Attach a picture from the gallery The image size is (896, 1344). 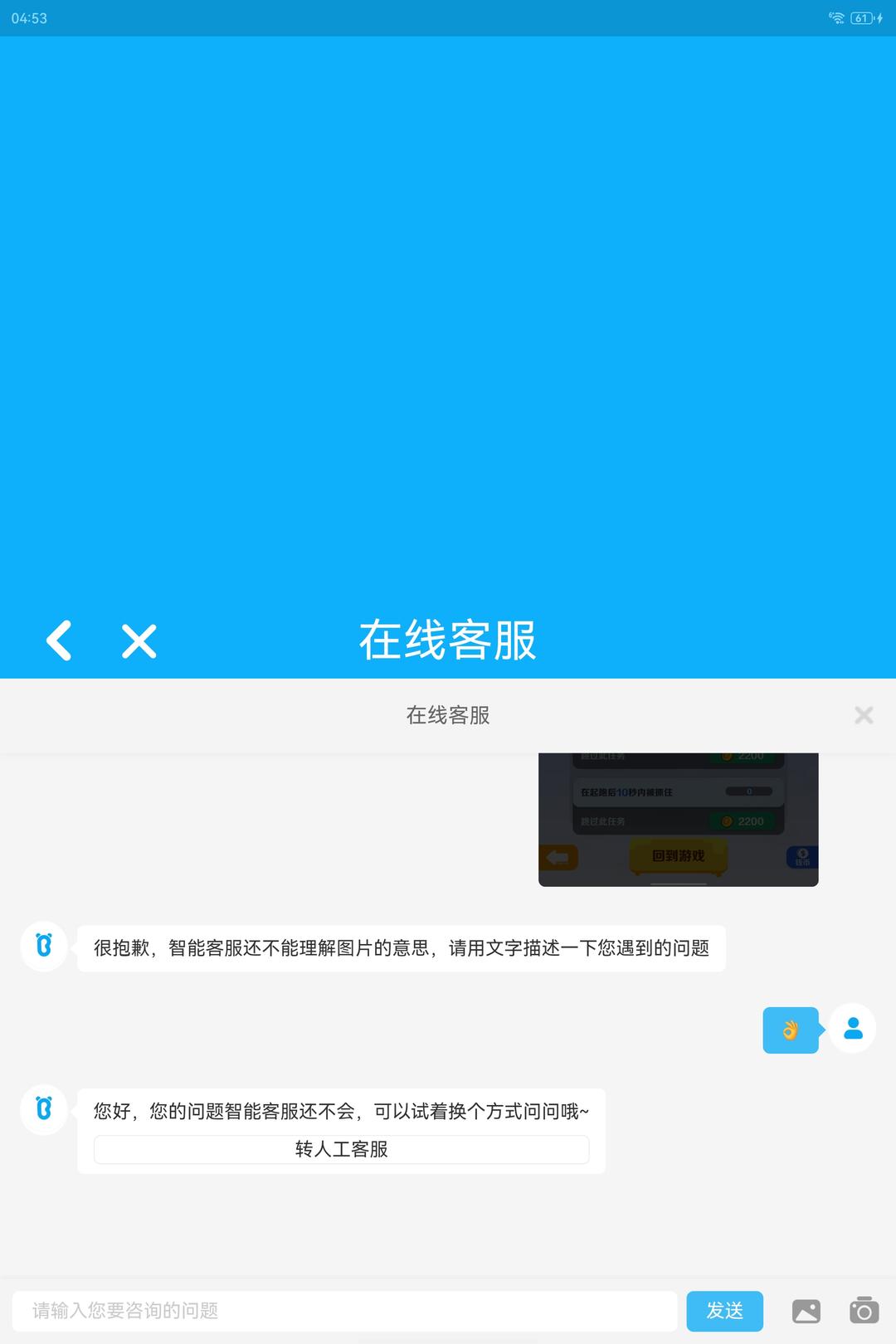pyautogui.click(x=806, y=1311)
